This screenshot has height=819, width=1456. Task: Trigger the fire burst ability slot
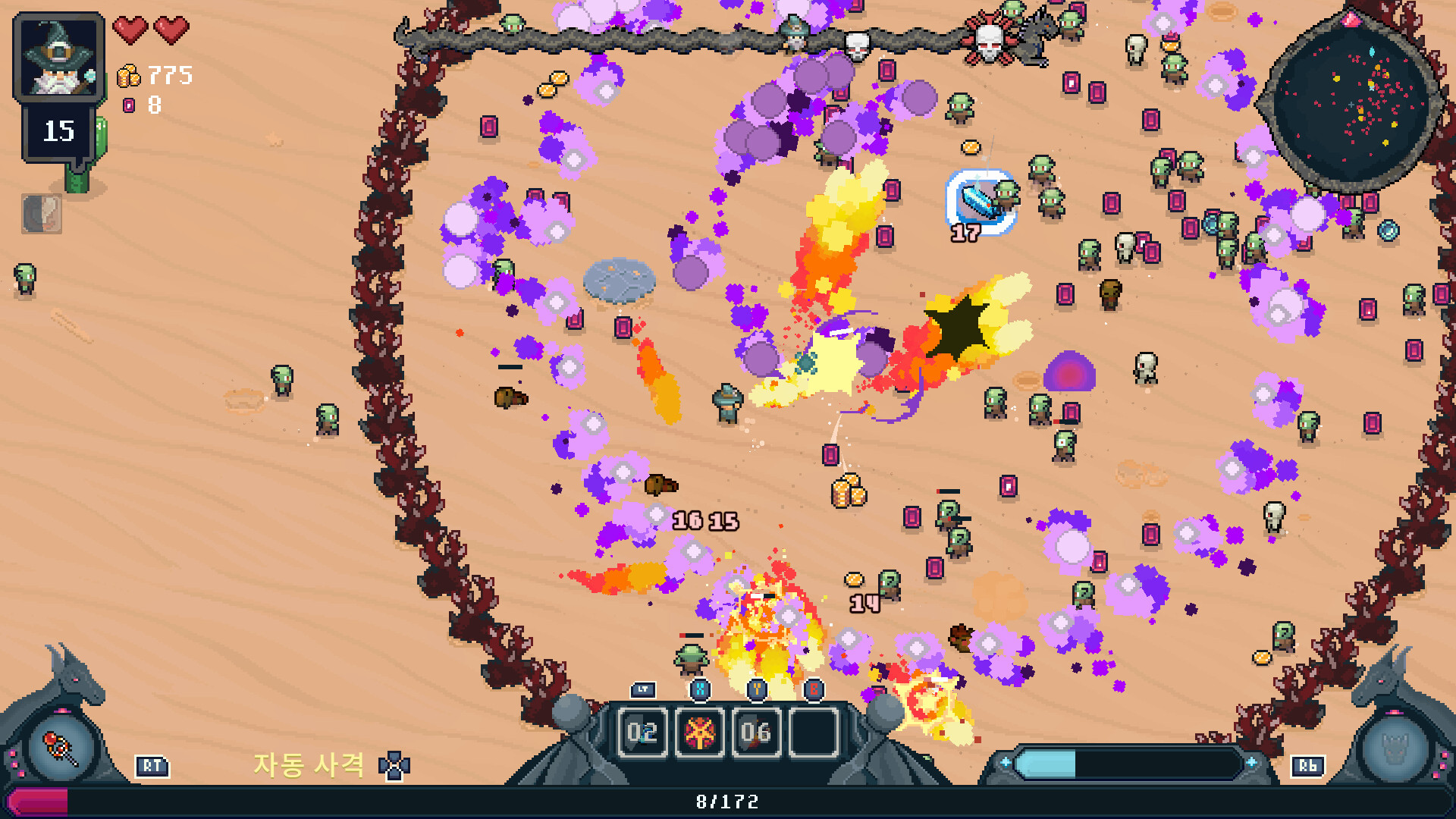(699, 733)
